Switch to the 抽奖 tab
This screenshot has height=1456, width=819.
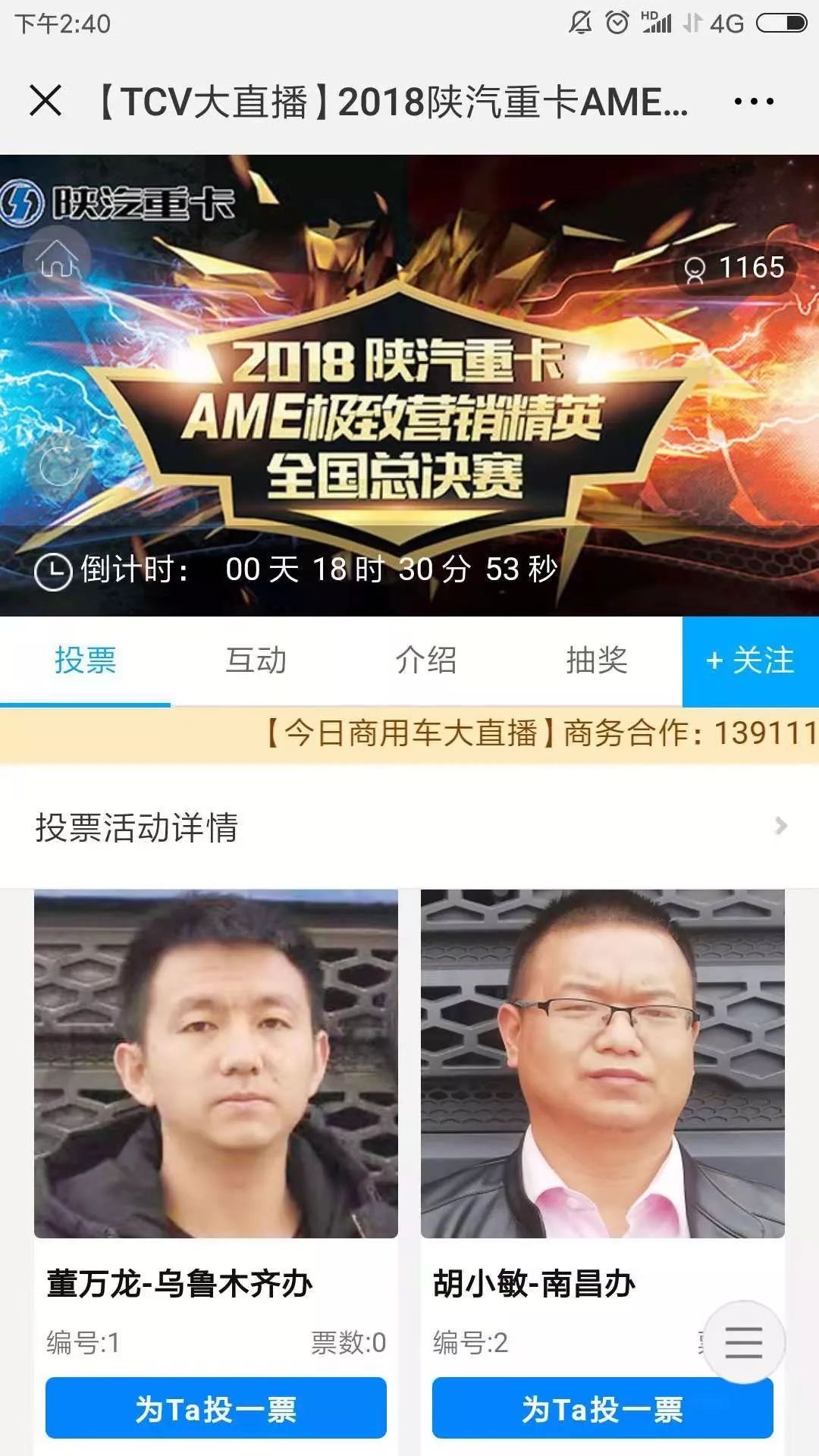pyautogui.click(x=597, y=661)
